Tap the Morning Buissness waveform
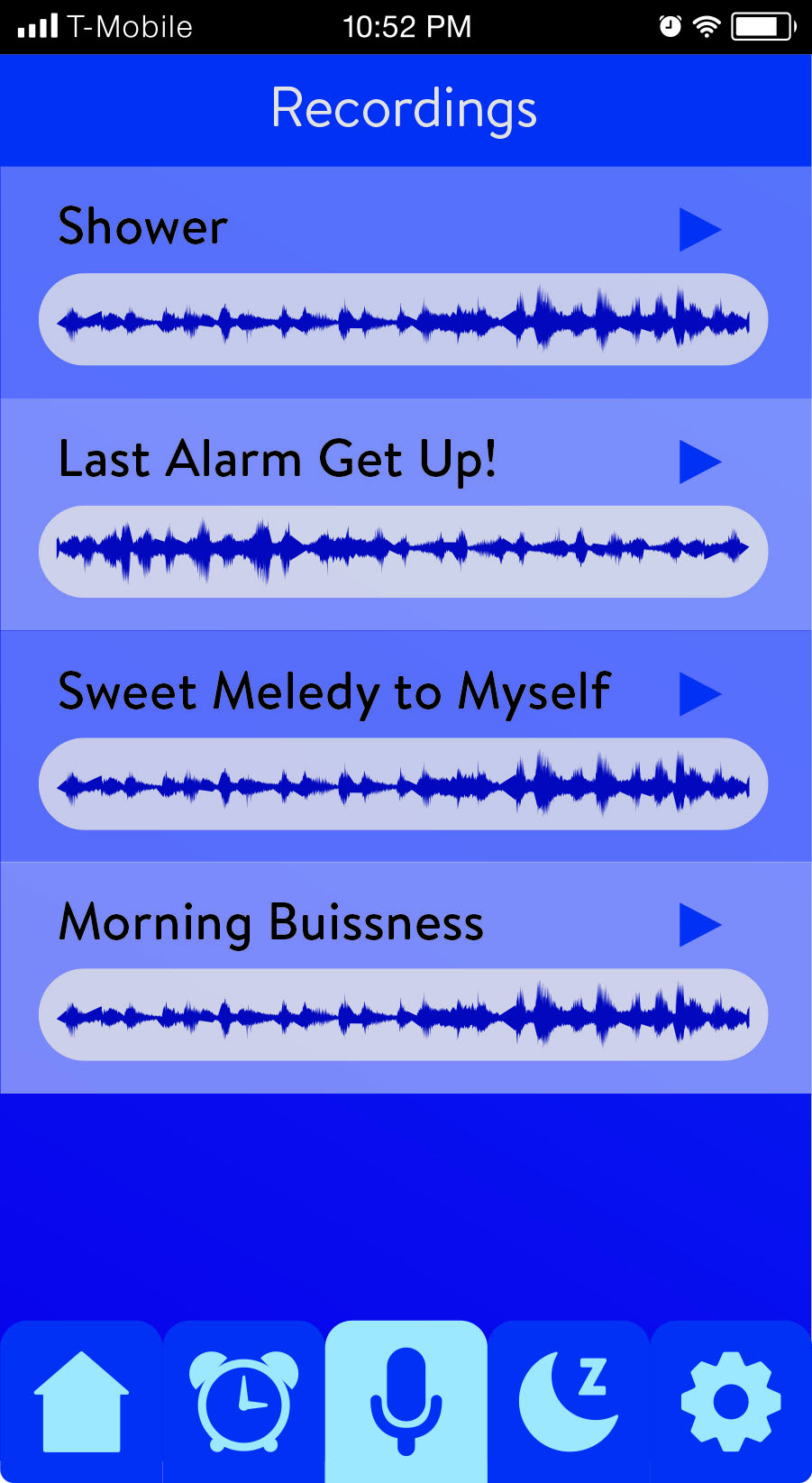812x1483 pixels. click(403, 1014)
